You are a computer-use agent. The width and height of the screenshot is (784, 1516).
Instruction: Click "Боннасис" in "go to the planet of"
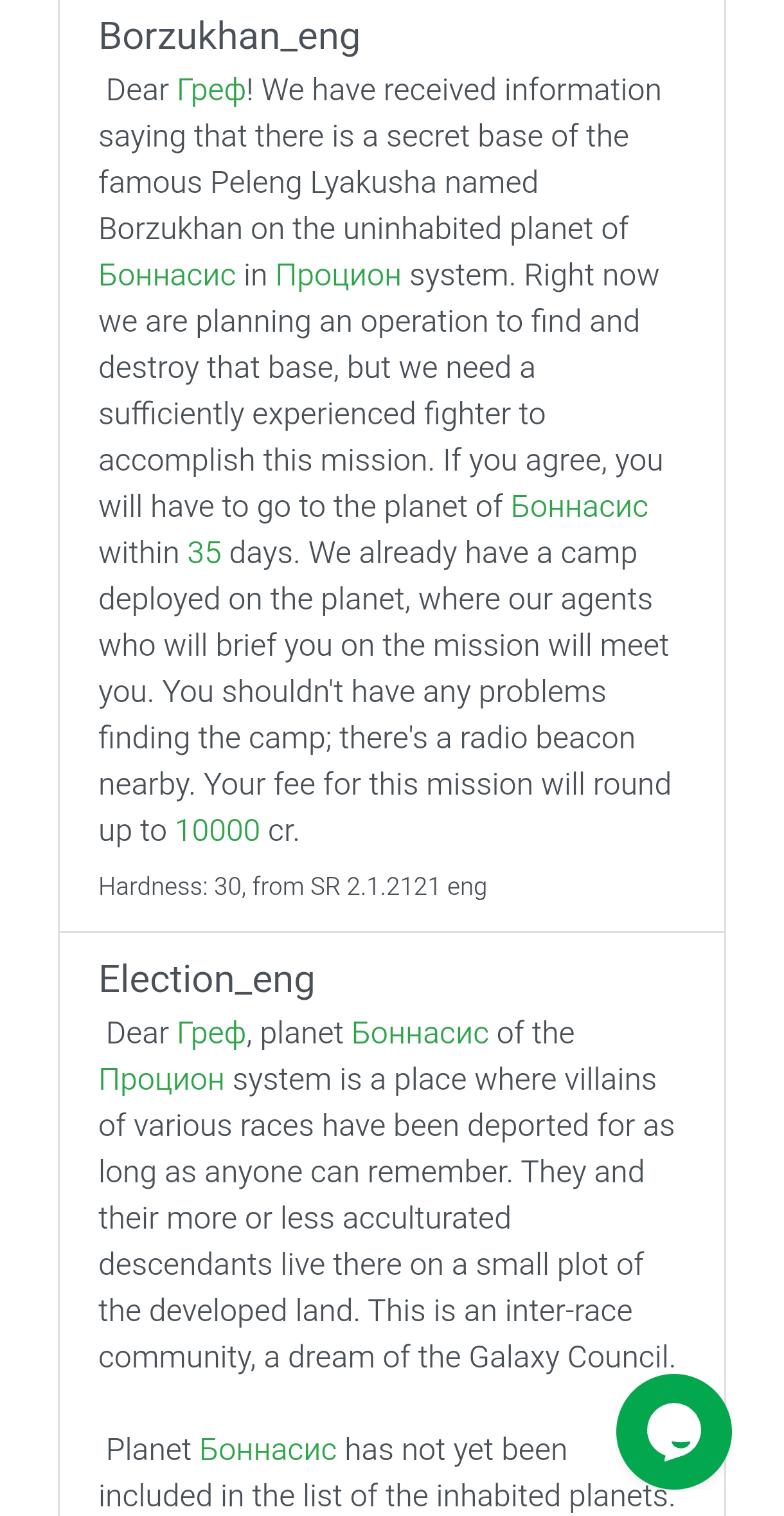click(580, 505)
